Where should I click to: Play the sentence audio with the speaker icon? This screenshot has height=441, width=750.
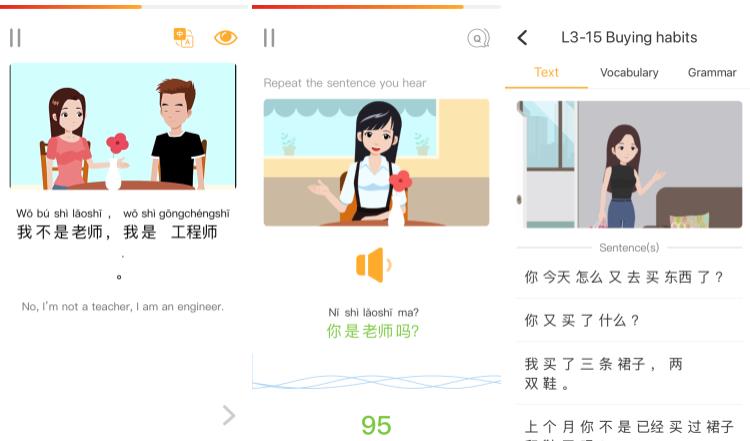click(x=372, y=265)
